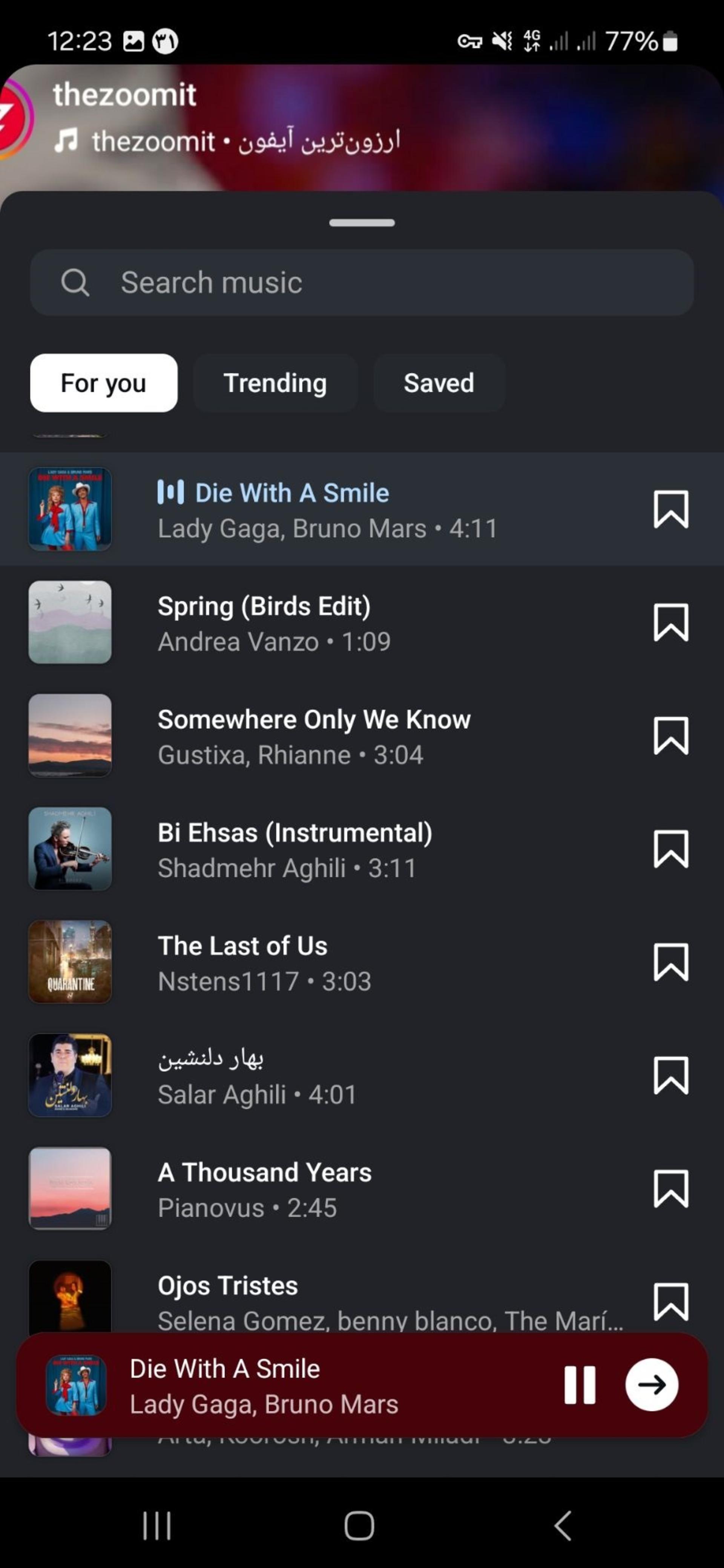Confirm the song with the arrow button
Image resolution: width=724 pixels, height=1568 pixels.
pyautogui.click(x=652, y=1385)
